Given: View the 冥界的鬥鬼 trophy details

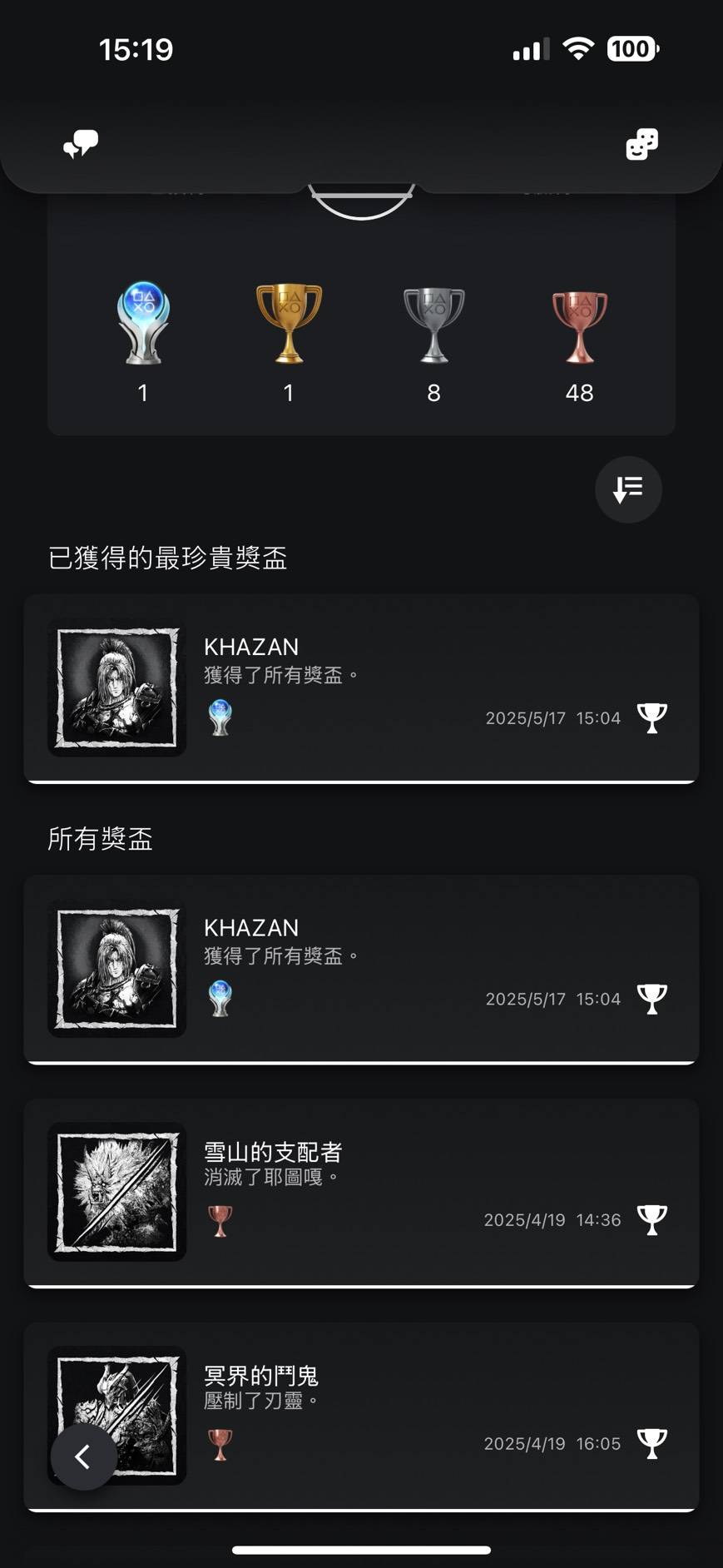Looking at the screenshot, I should 399,1415.
